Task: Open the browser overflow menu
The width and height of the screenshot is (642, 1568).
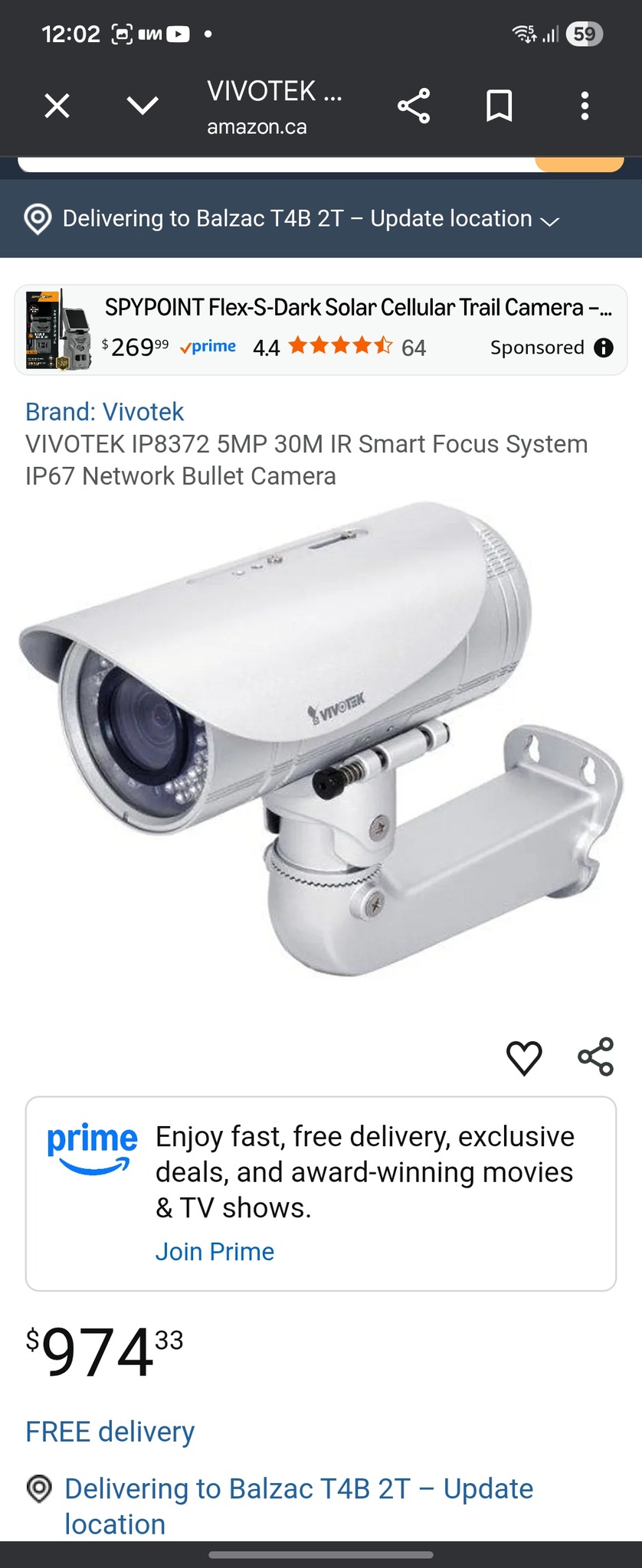Action: point(585,106)
